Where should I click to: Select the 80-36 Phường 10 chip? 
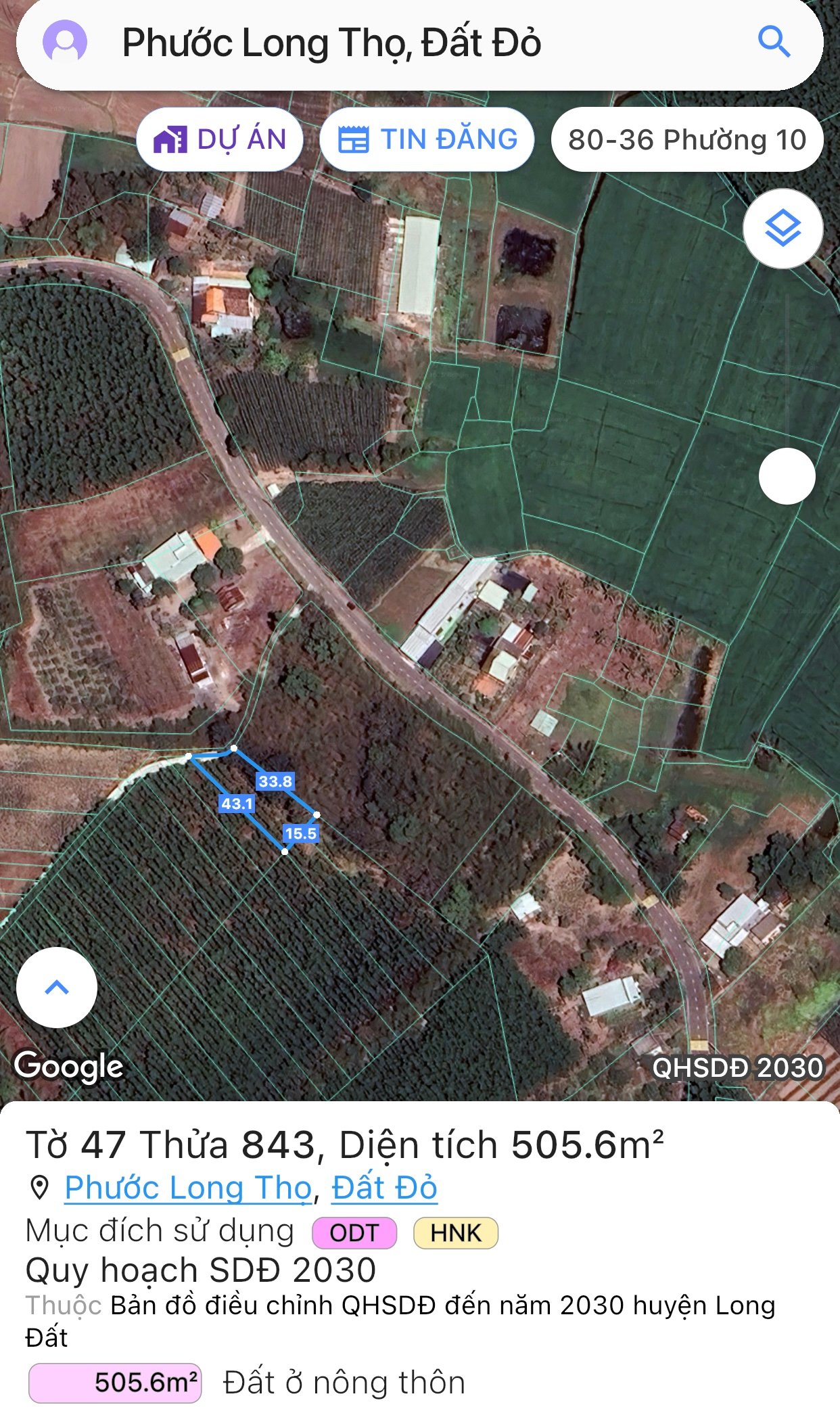[686, 140]
